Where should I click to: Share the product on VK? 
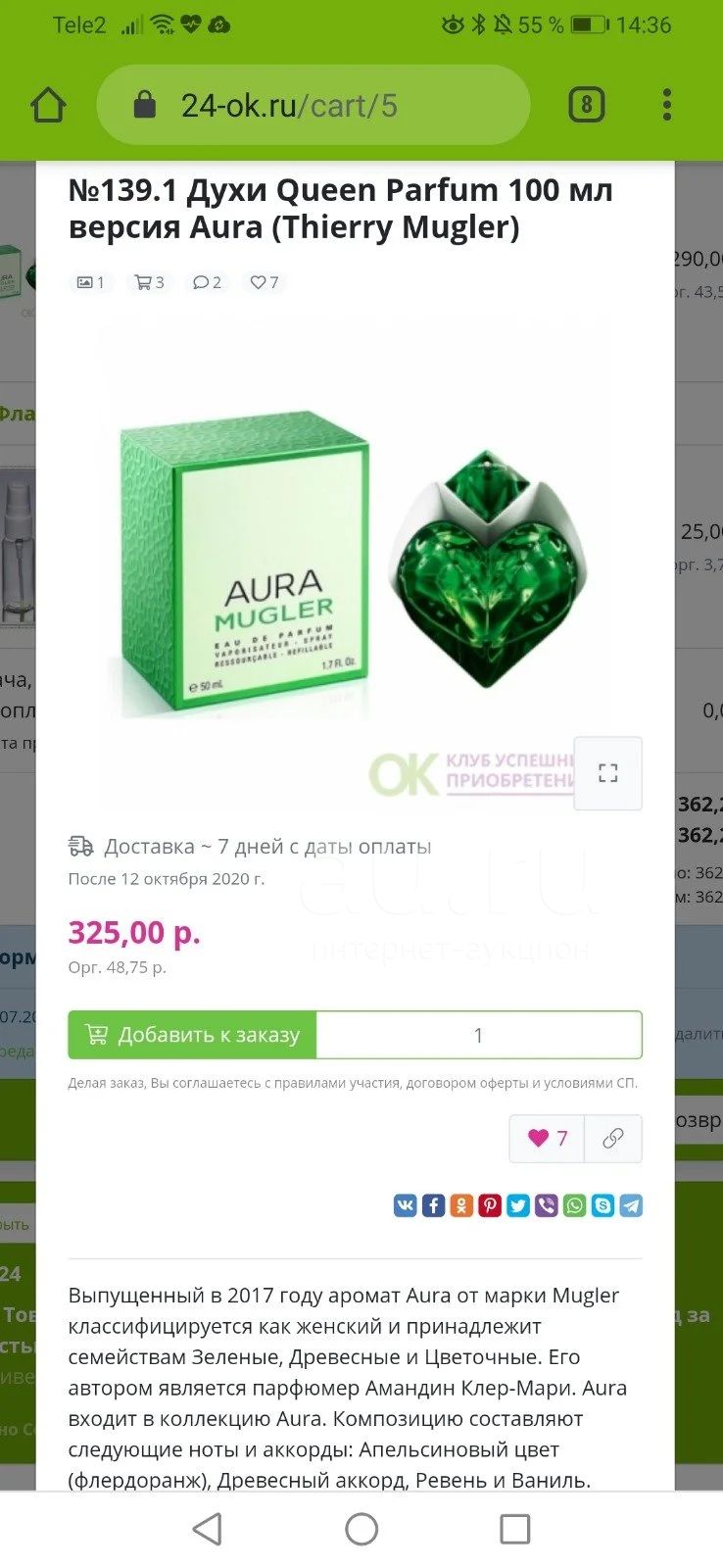pos(405,1205)
